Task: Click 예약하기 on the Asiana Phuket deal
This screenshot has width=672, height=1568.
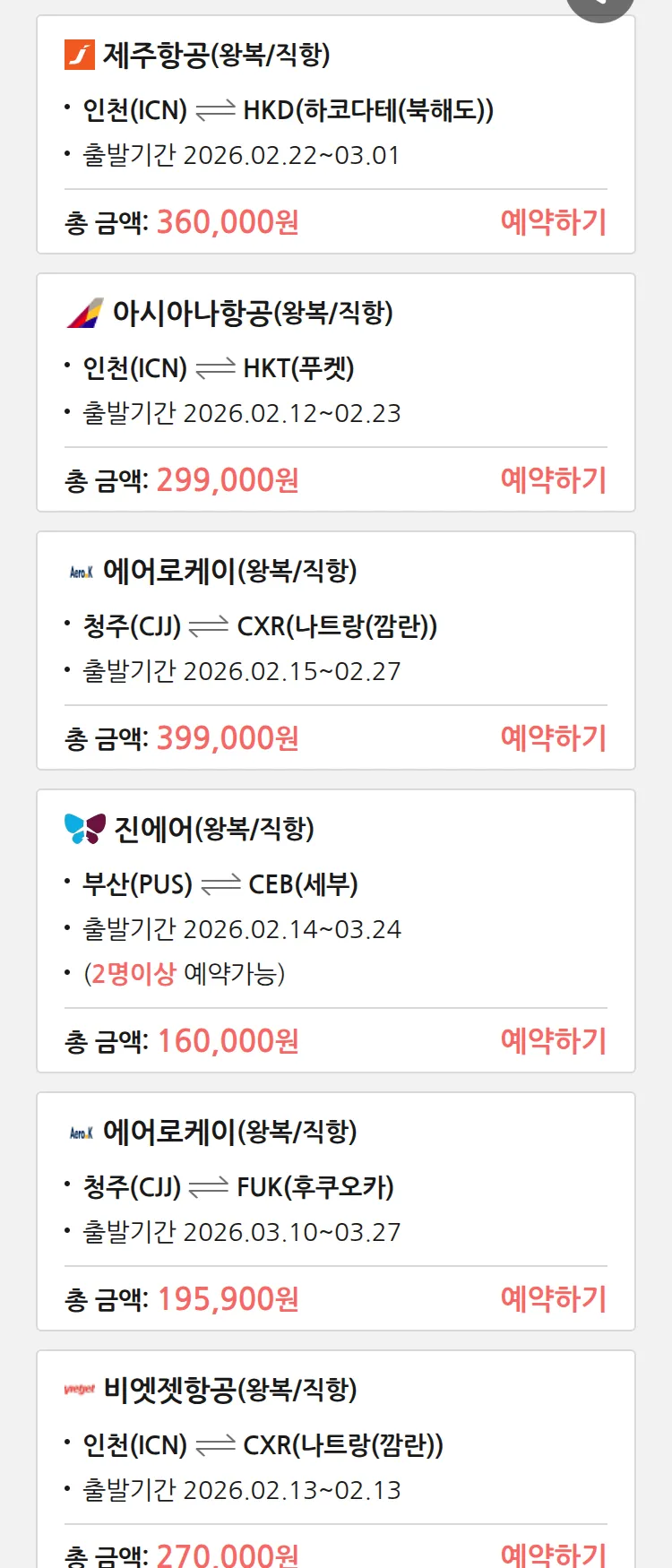Action: pos(554,481)
